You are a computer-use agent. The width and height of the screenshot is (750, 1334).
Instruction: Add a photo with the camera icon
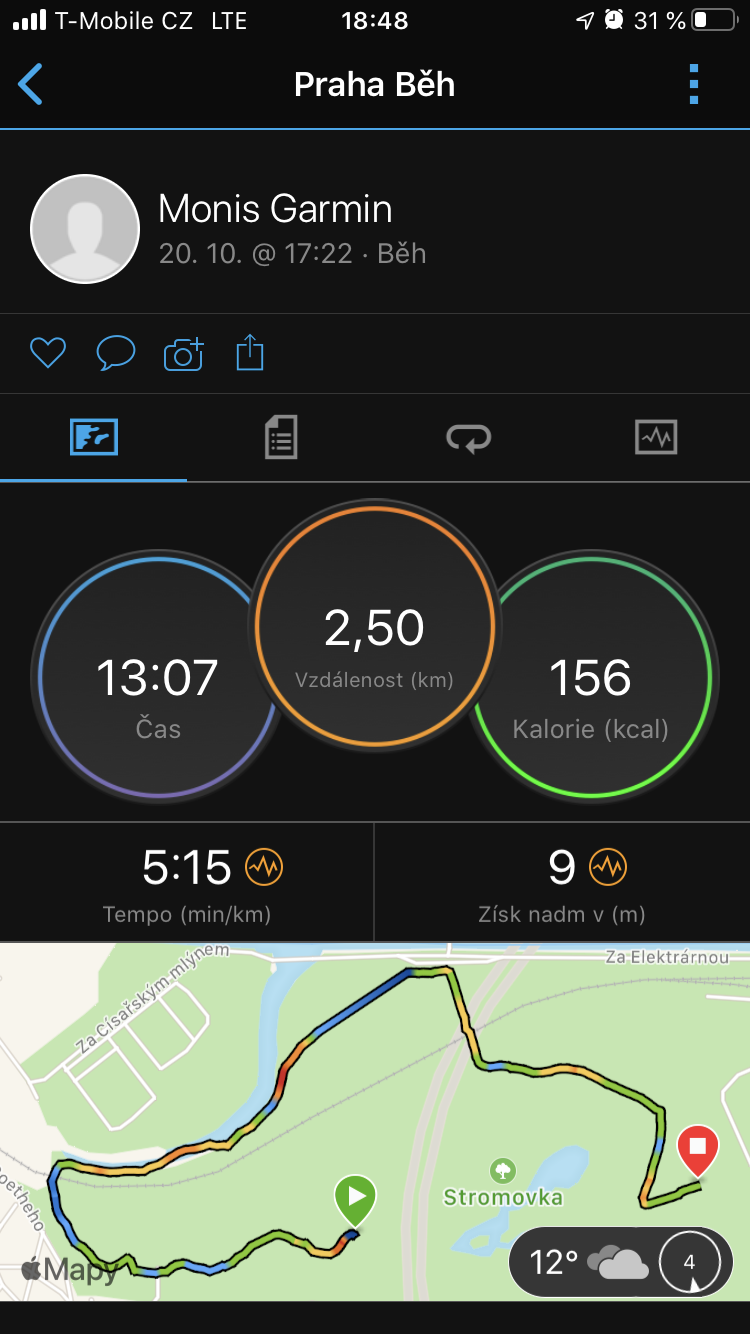coord(183,353)
